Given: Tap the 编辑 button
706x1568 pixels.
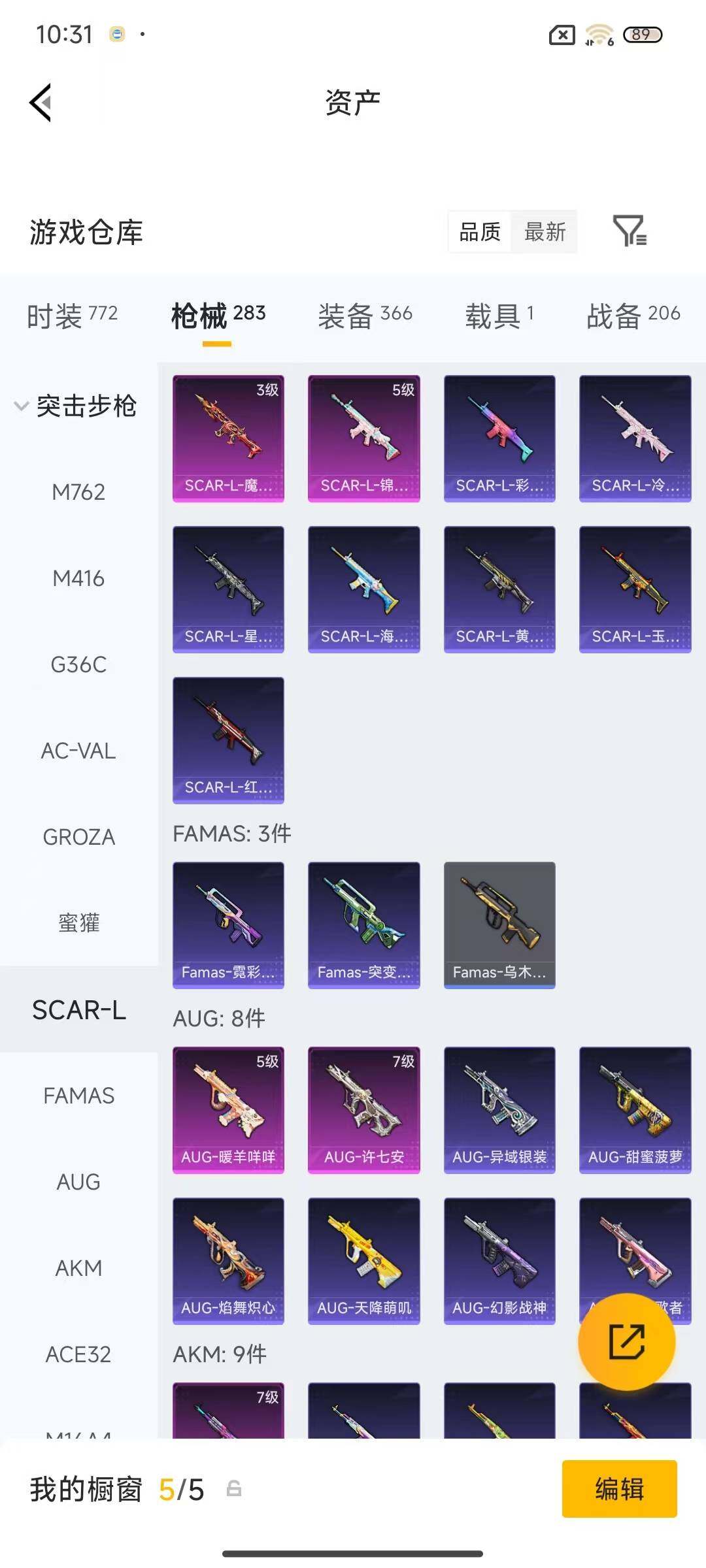Looking at the screenshot, I should 619,1489.
